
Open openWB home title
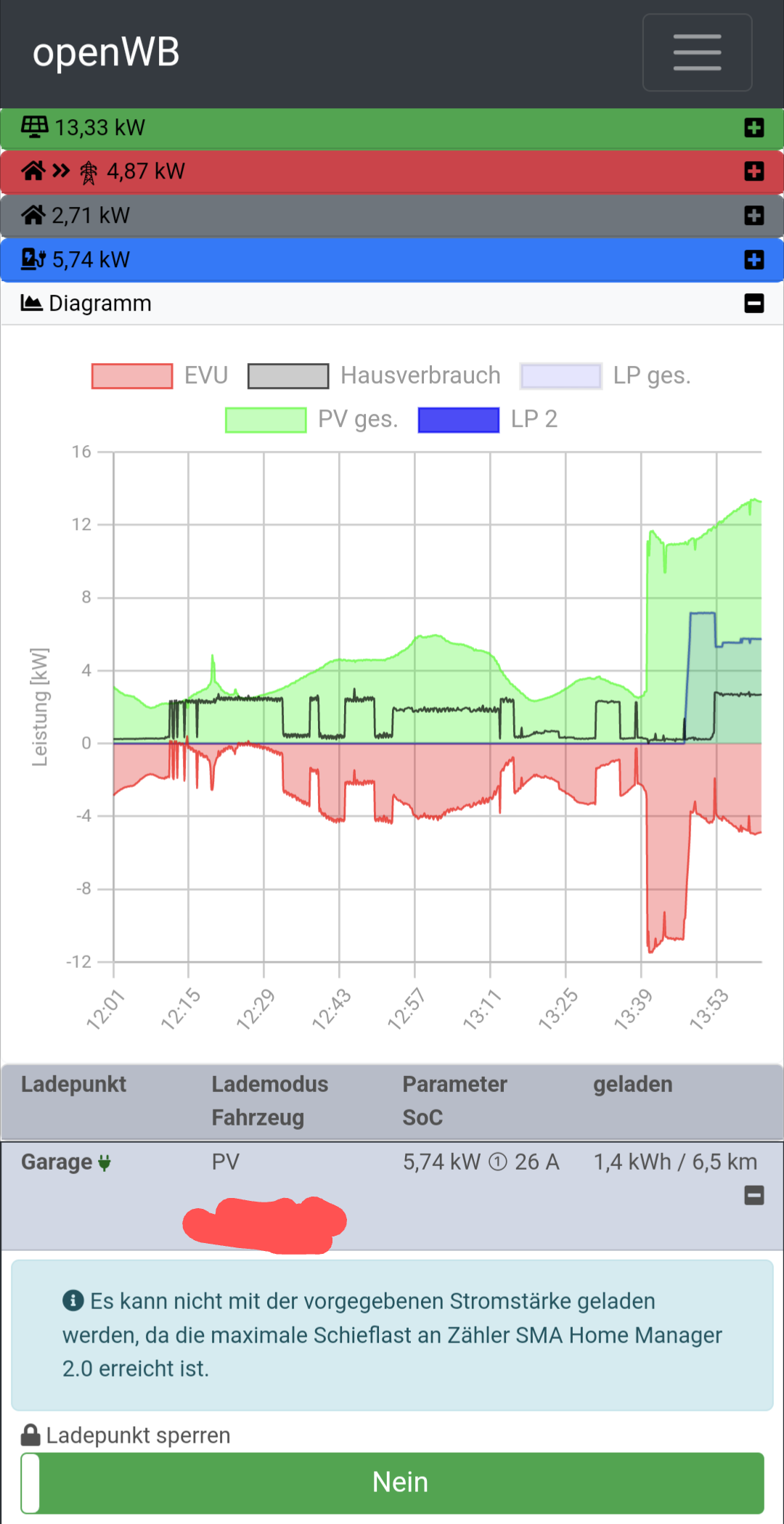(x=106, y=52)
